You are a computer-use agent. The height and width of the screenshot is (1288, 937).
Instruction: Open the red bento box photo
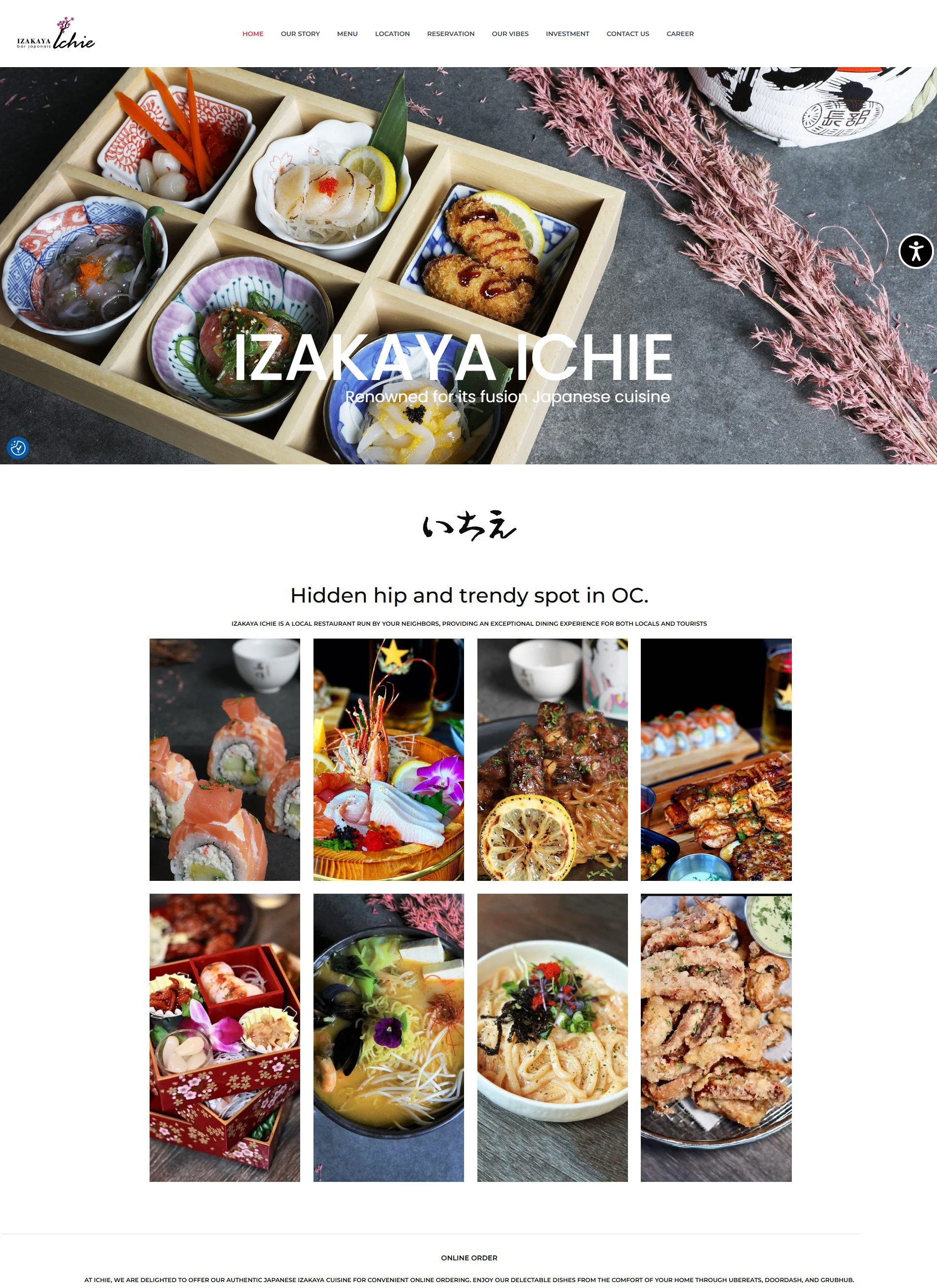[x=225, y=1037]
